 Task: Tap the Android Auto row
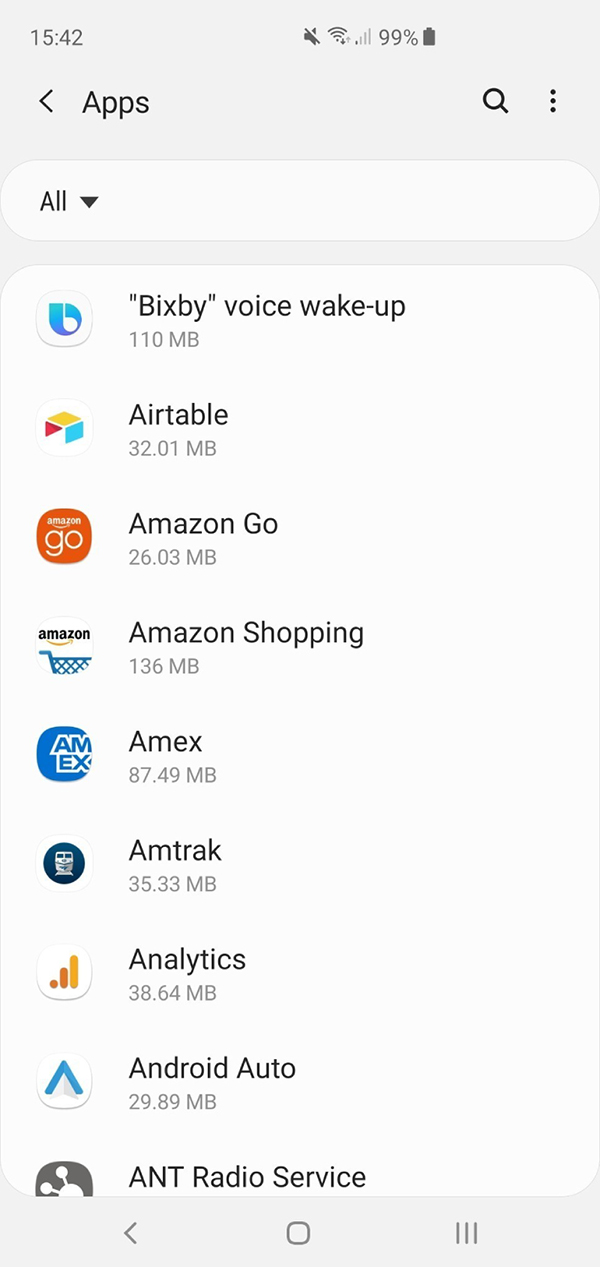(x=212, y=1083)
